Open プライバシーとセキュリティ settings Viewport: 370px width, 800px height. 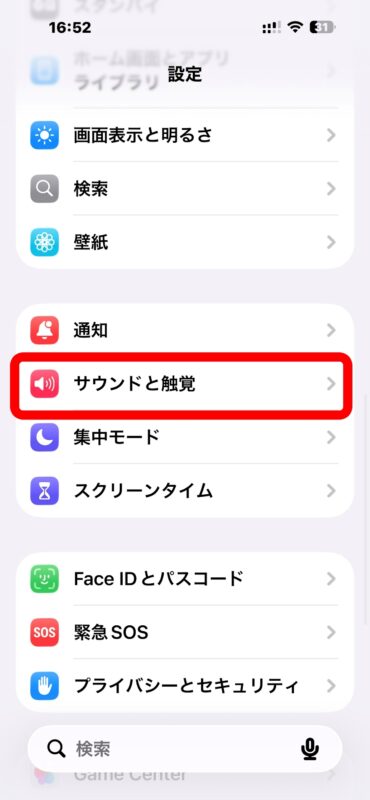pyautogui.click(x=185, y=685)
